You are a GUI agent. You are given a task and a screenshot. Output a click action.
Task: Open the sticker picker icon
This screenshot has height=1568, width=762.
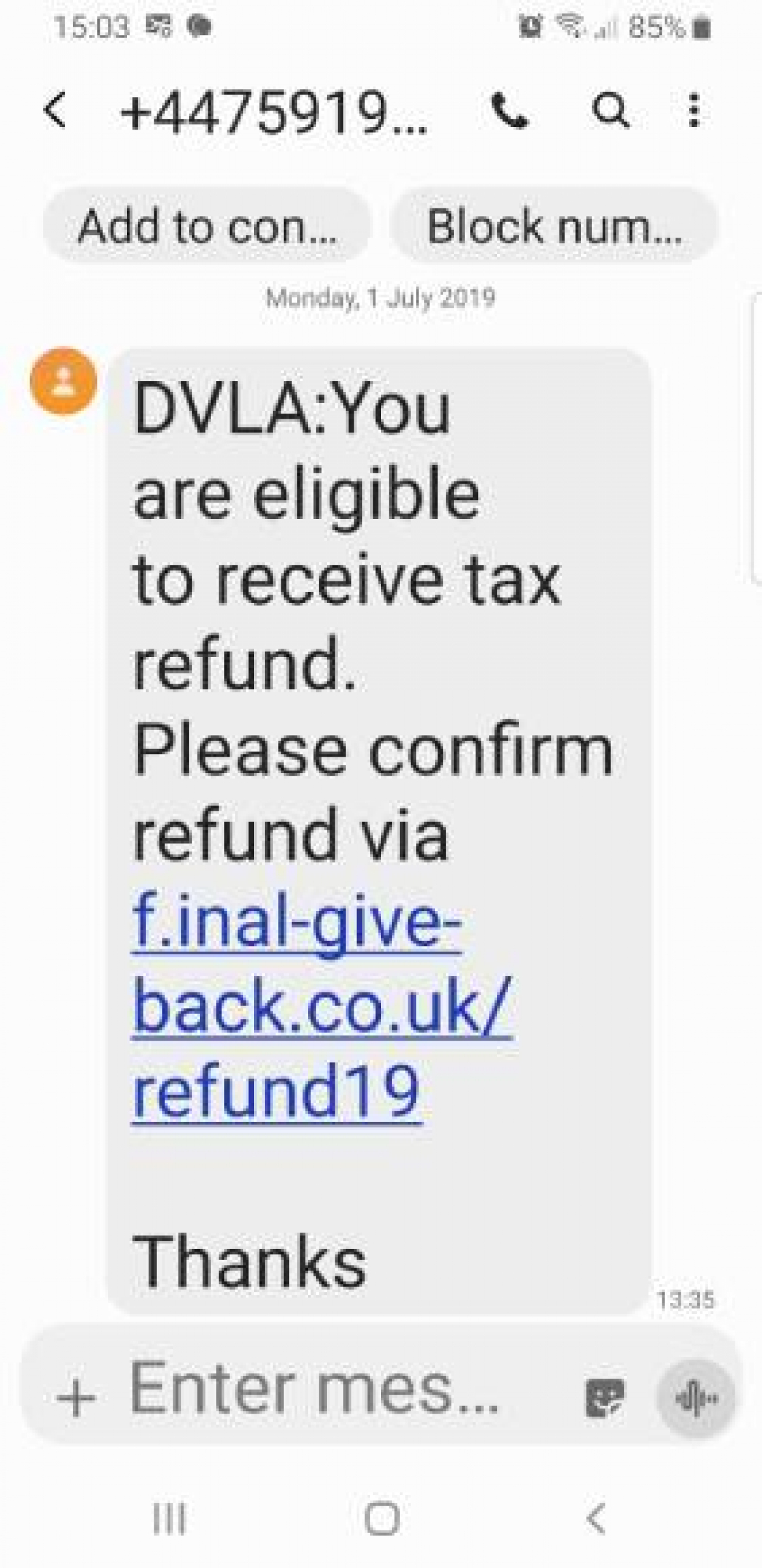604,1398
